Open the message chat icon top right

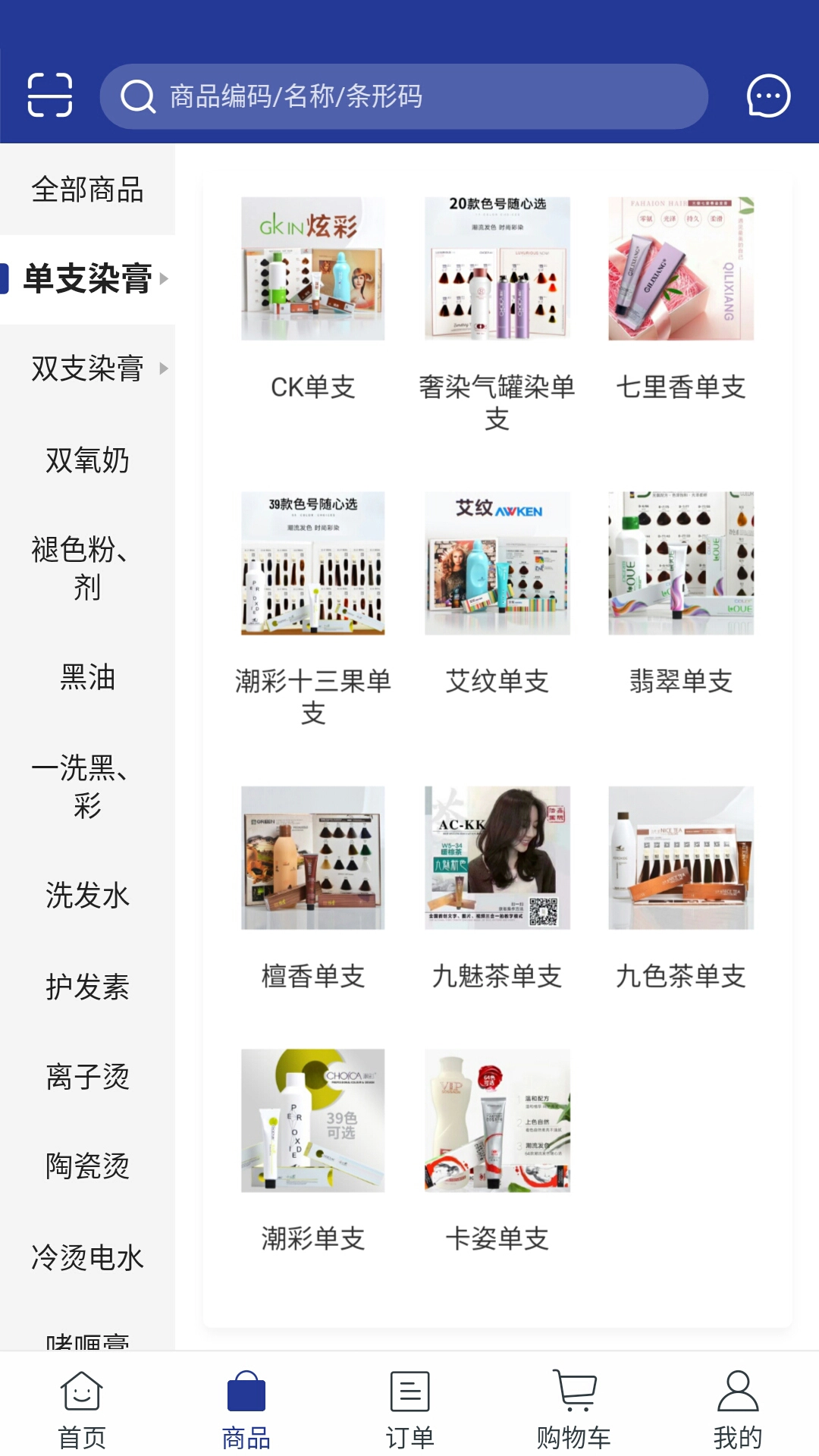pyautogui.click(x=768, y=96)
